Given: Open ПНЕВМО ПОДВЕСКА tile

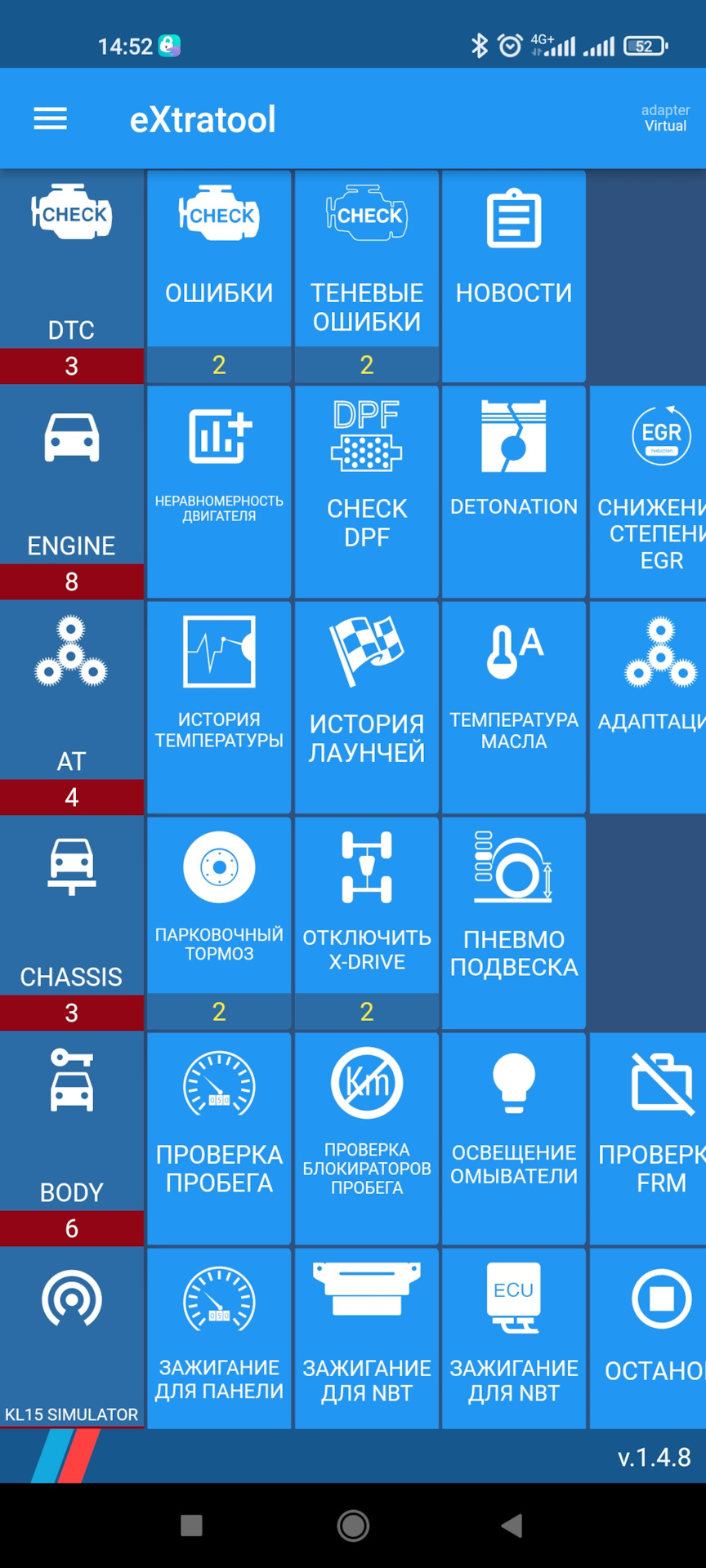Looking at the screenshot, I should point(514,915).
